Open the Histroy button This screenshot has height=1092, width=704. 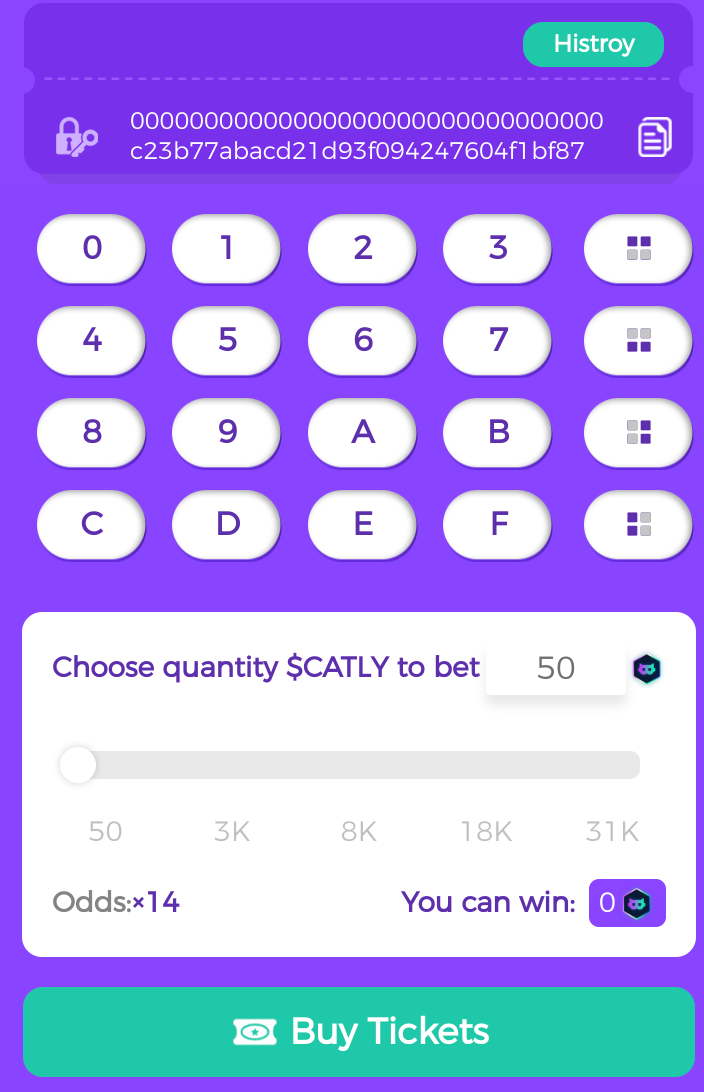(x=594, y=44)
